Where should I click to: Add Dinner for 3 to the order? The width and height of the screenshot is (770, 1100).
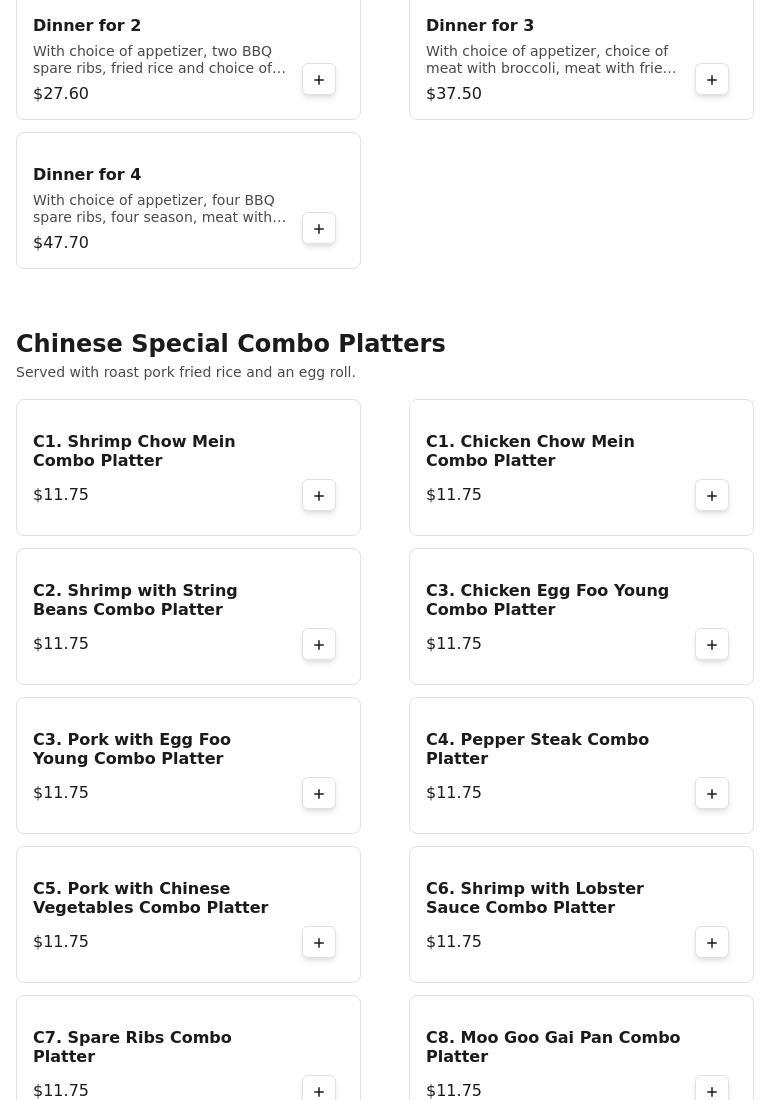tap(712, 79)
